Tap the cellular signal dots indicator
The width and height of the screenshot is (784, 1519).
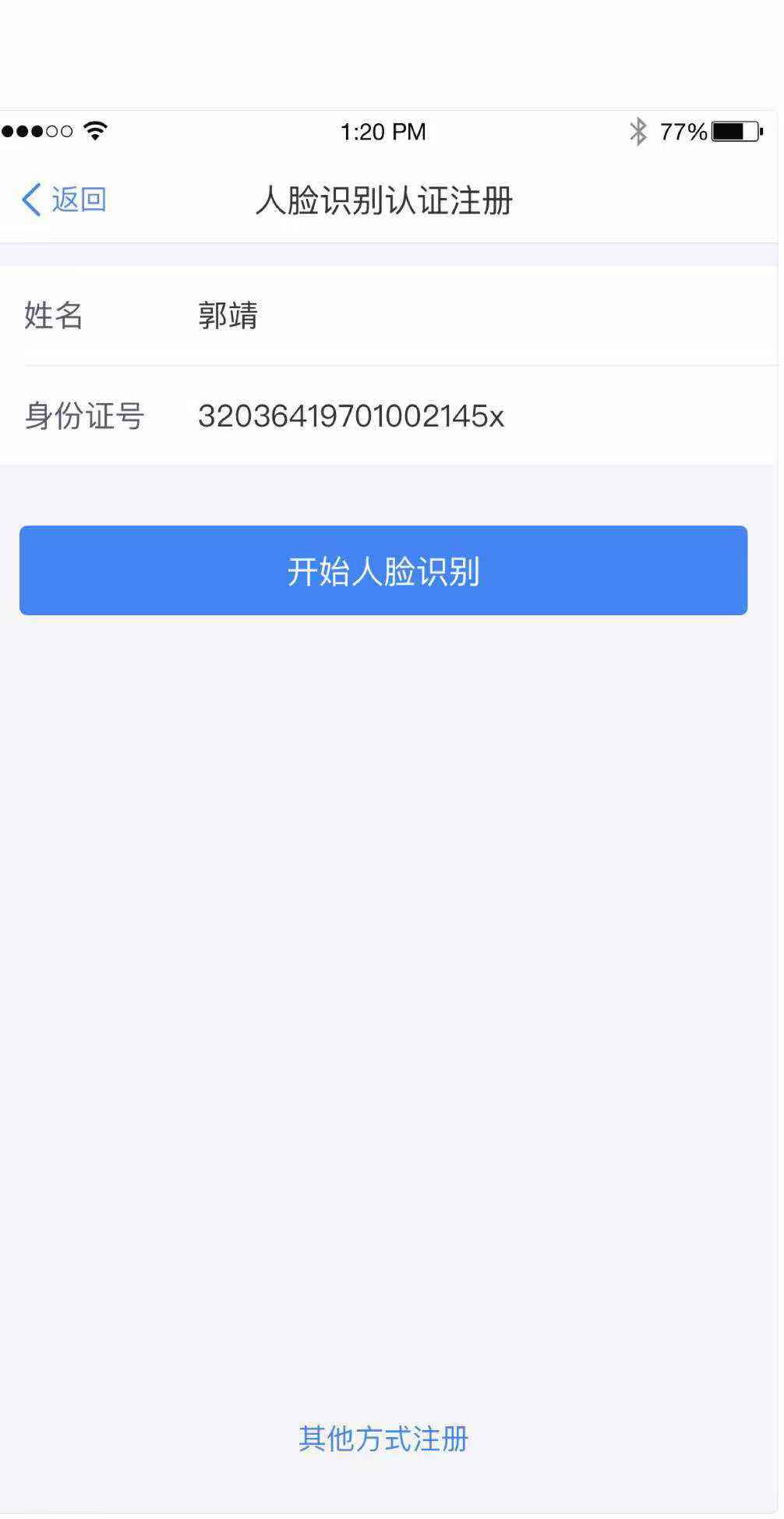click(37, 131)
